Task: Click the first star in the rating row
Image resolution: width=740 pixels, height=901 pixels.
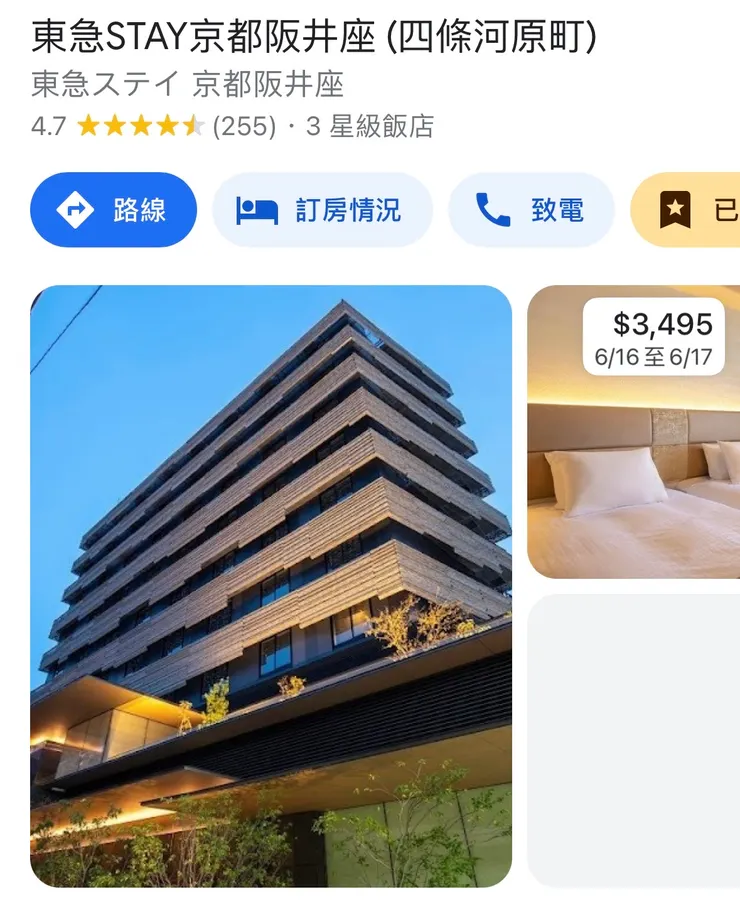Action: pos(86,127)
